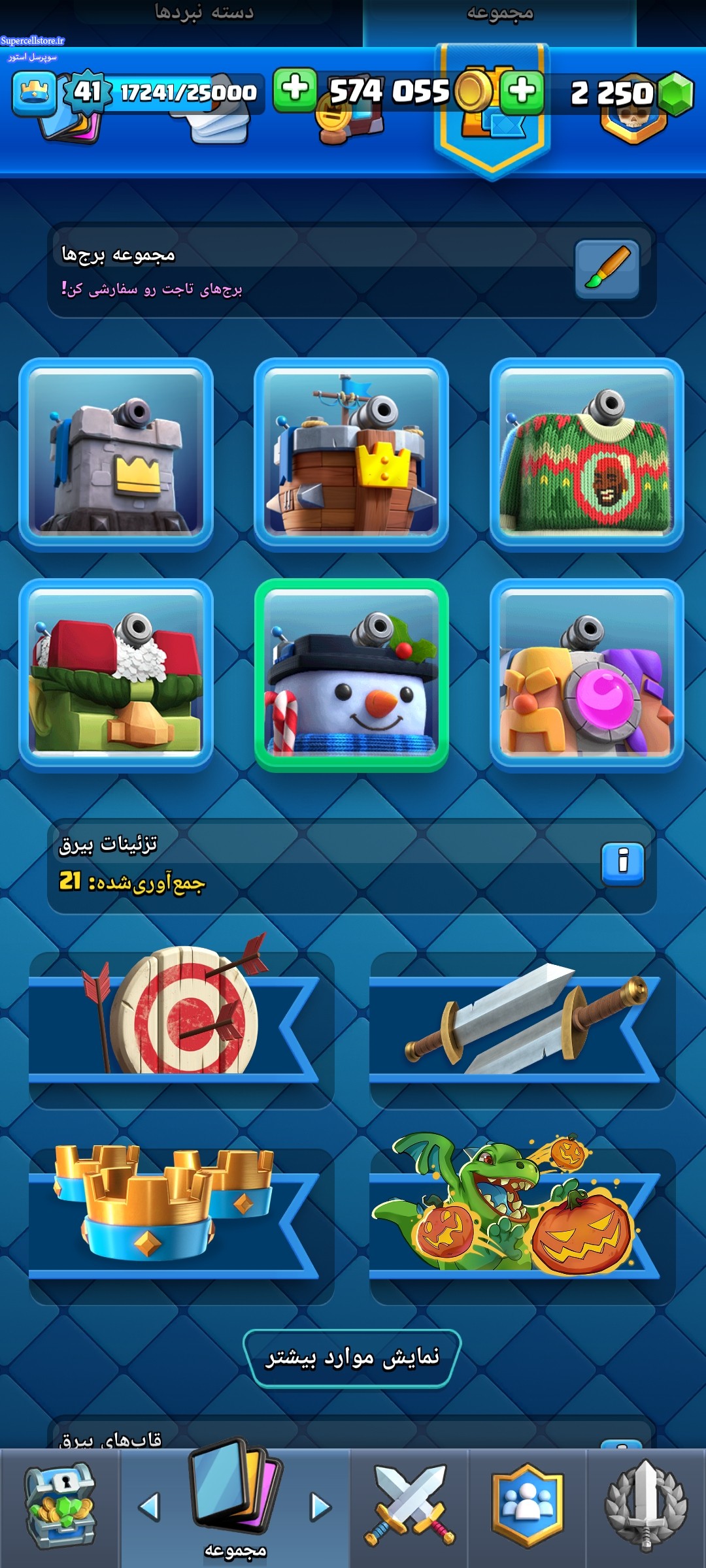The image size is (706, 1568).
Task: Select the pirate ship tower skin
Action: (x=352, y=453)
